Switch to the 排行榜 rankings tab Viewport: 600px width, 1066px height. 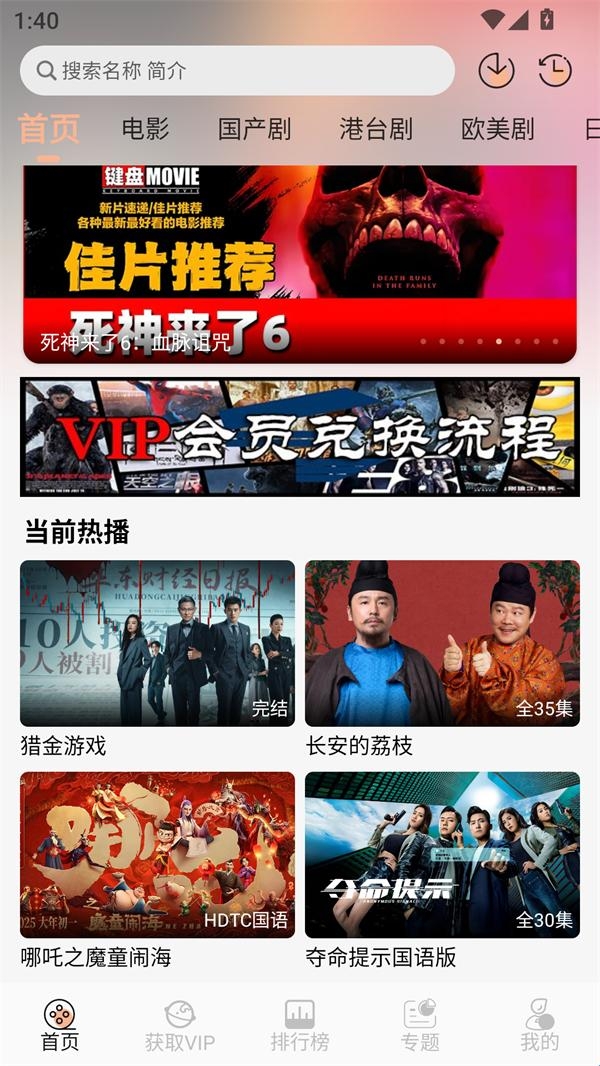pyautogui.click(x=300, y=1025)
